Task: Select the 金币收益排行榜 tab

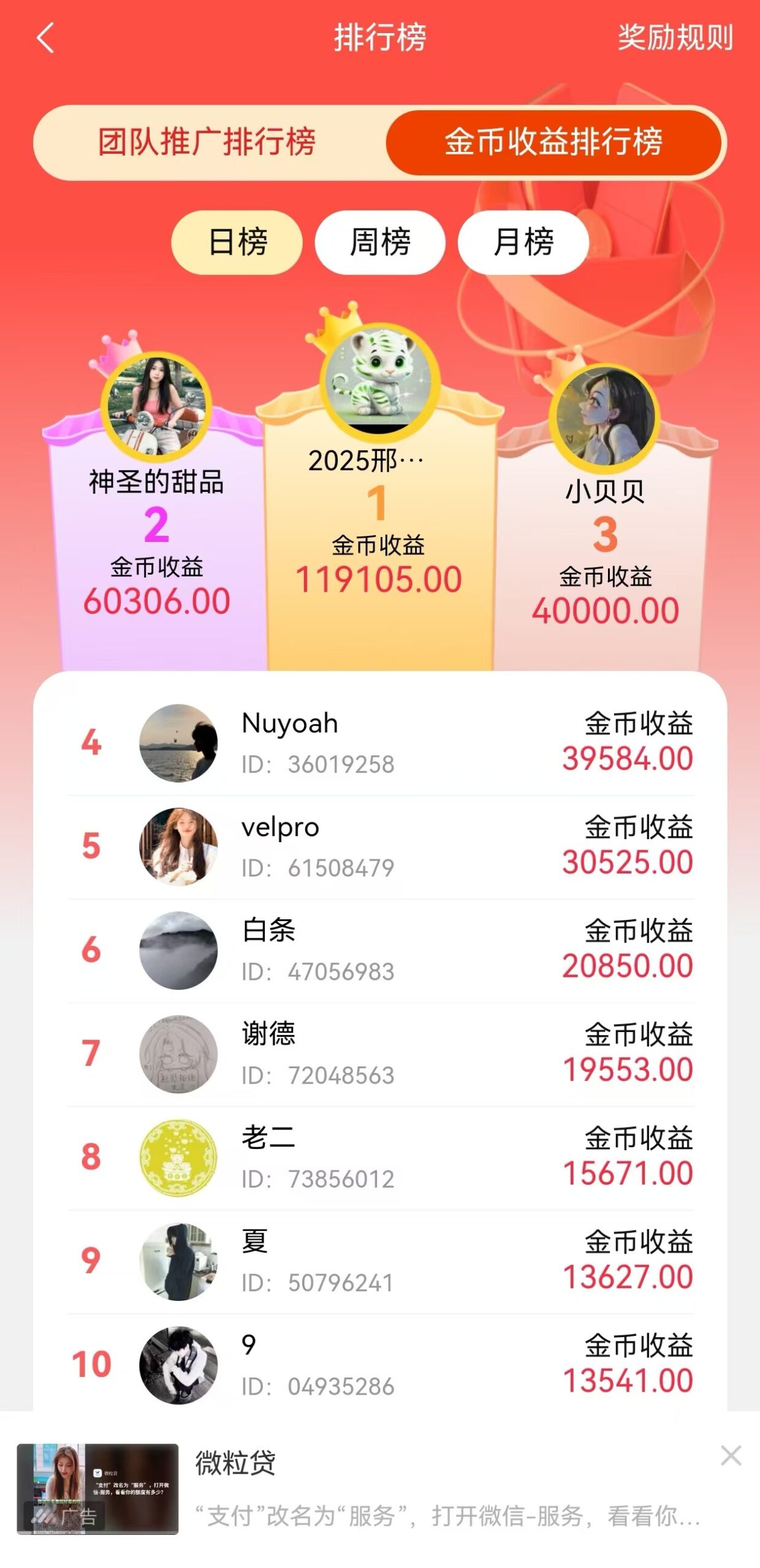Action: pos(553,142)
